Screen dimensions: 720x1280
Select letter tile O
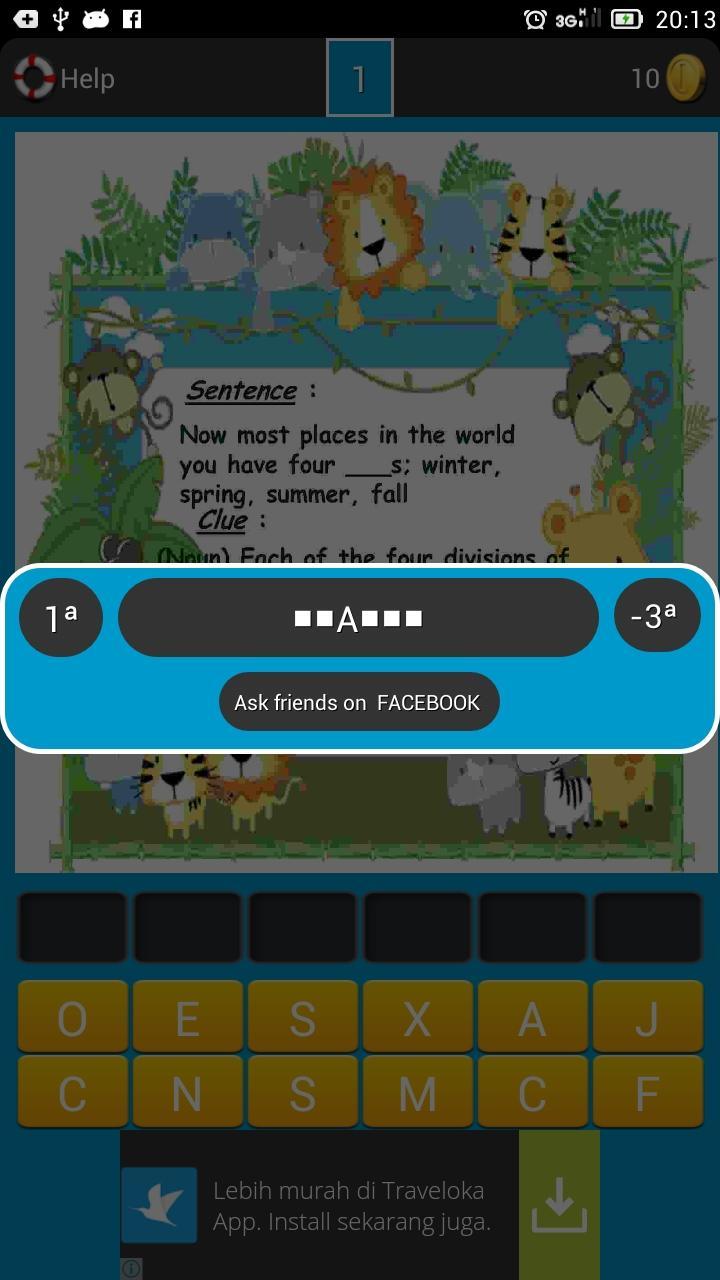(x=72, y=1018)
